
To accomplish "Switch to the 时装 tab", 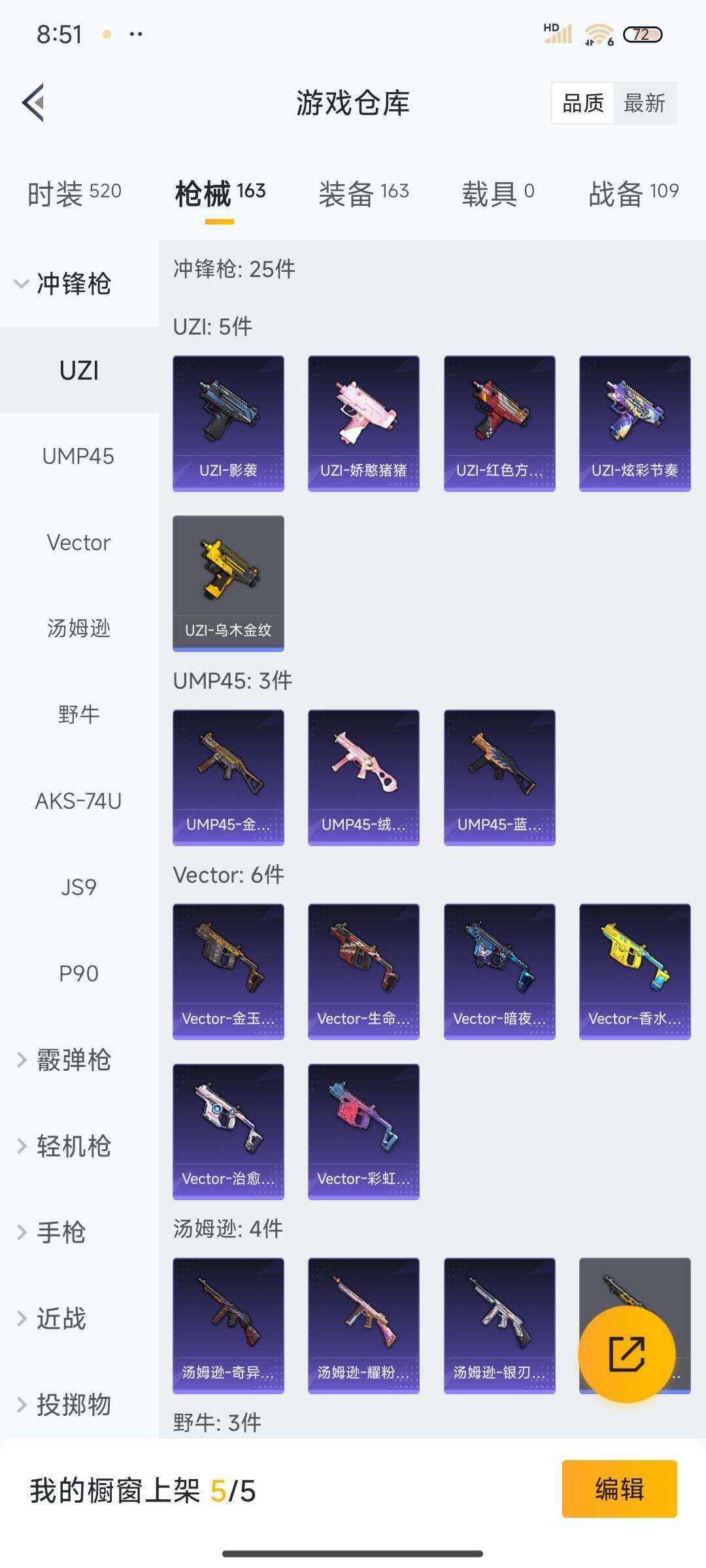I will coord(74,193).
